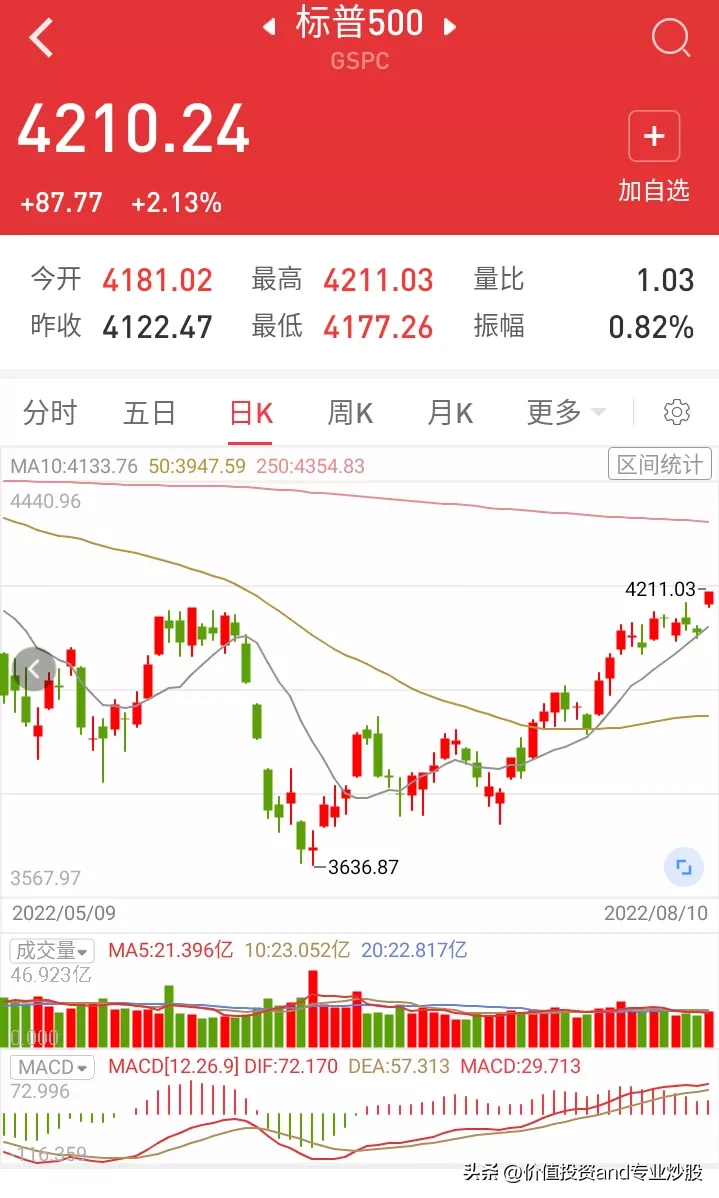
Task: Open the 月K chart tab
Action: (449, 413)
